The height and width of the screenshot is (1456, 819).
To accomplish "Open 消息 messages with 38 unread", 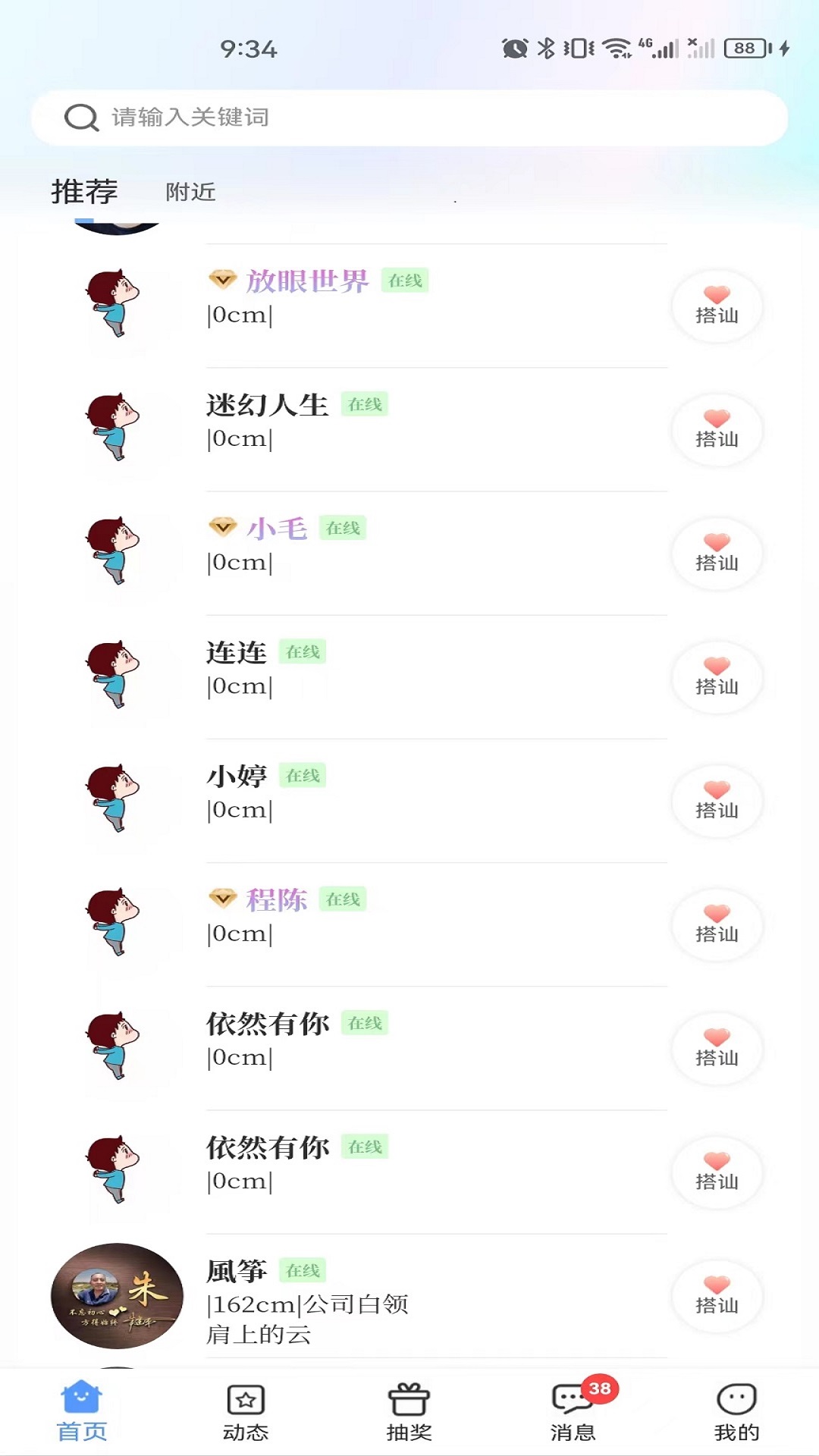I will tap(573, 1413).
